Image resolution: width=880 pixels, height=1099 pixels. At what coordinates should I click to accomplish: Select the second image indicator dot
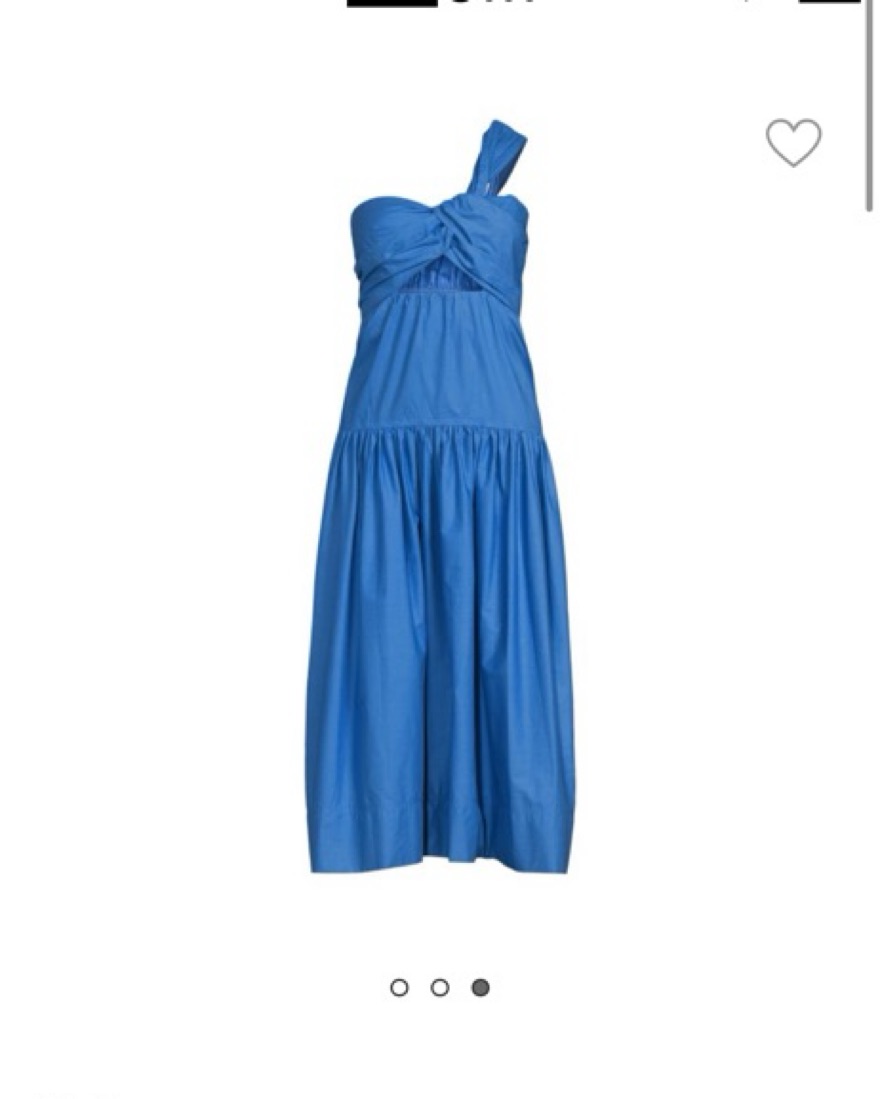coord(440,988)
